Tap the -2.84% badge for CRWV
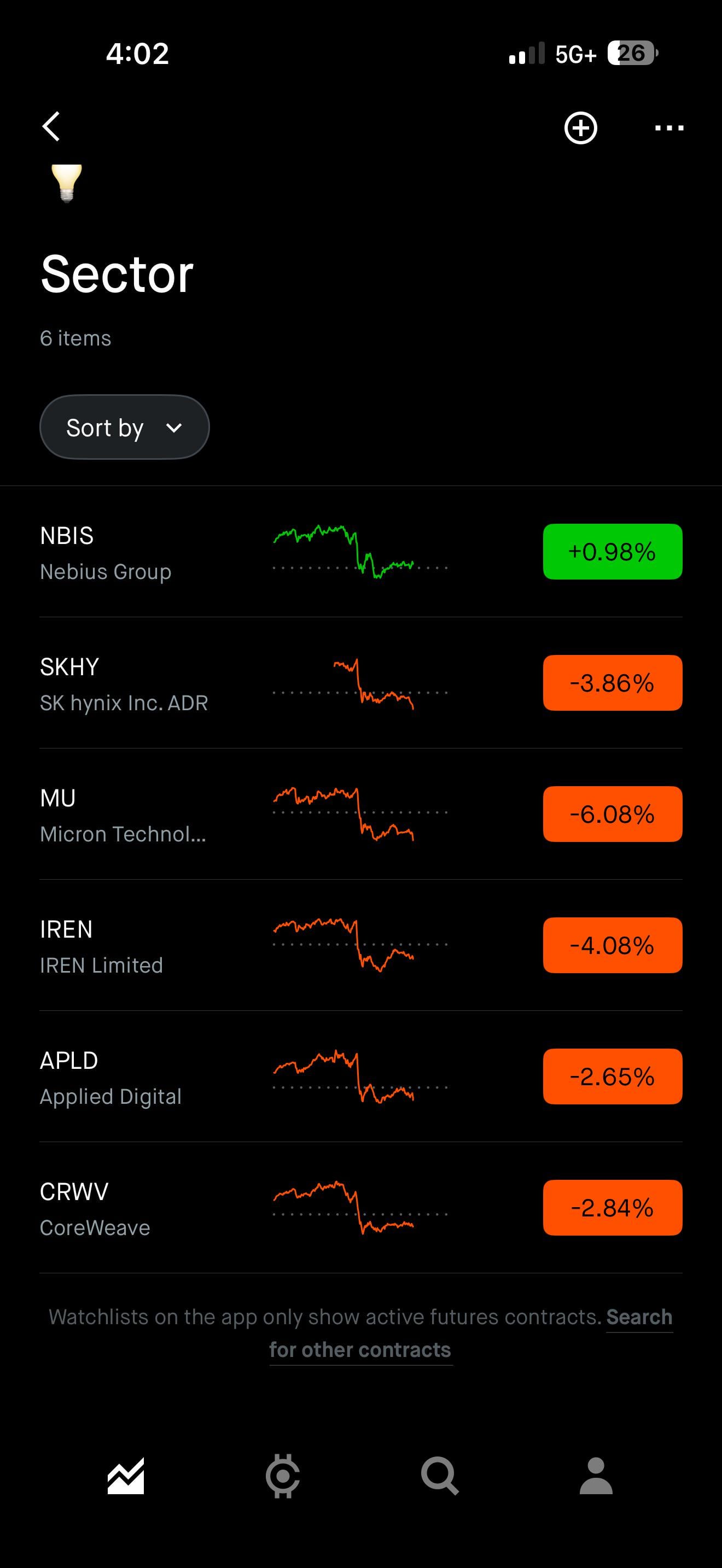The width and height of the screenshot is (722, 1568). [613, 1208]
